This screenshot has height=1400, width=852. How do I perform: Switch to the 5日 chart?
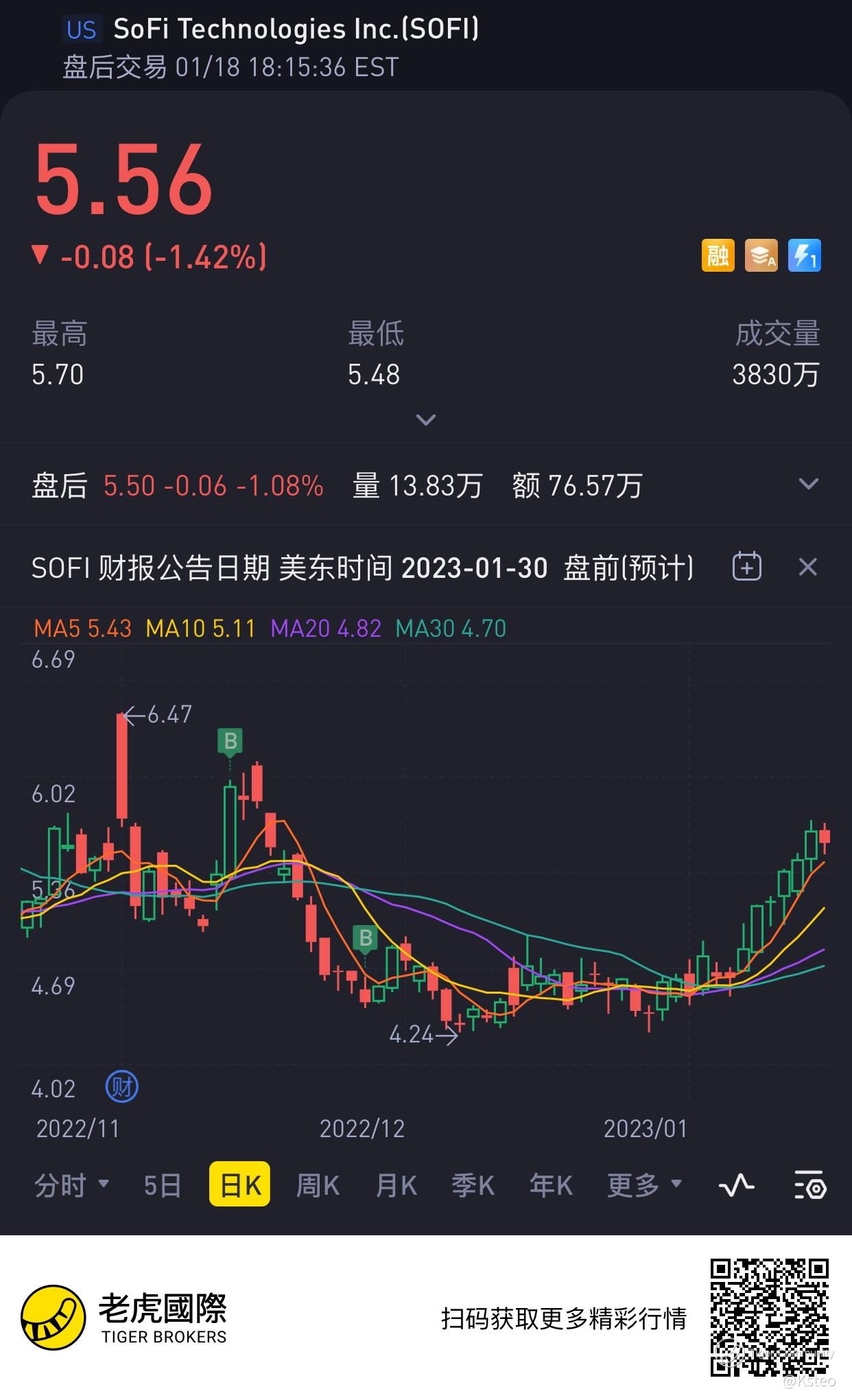coord(163,1185)
